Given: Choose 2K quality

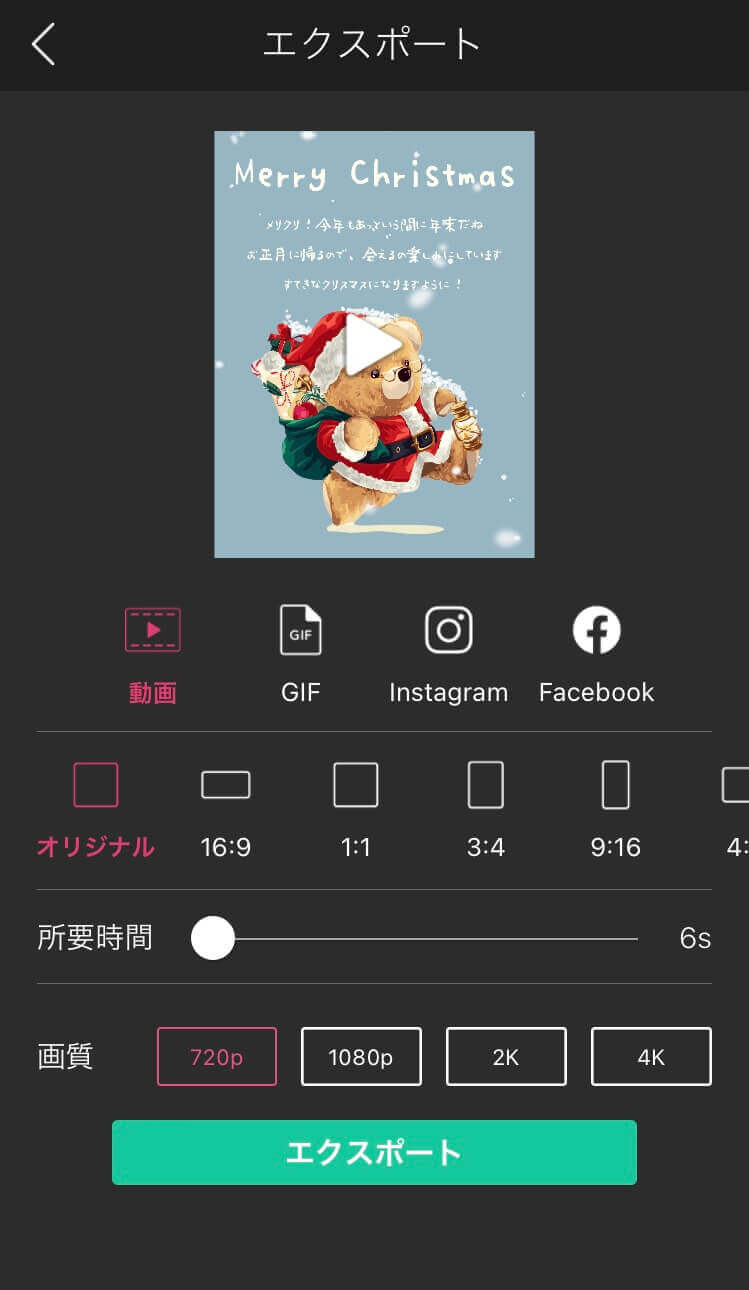Looking at the screenshot, I should [x=506, y=1056].
